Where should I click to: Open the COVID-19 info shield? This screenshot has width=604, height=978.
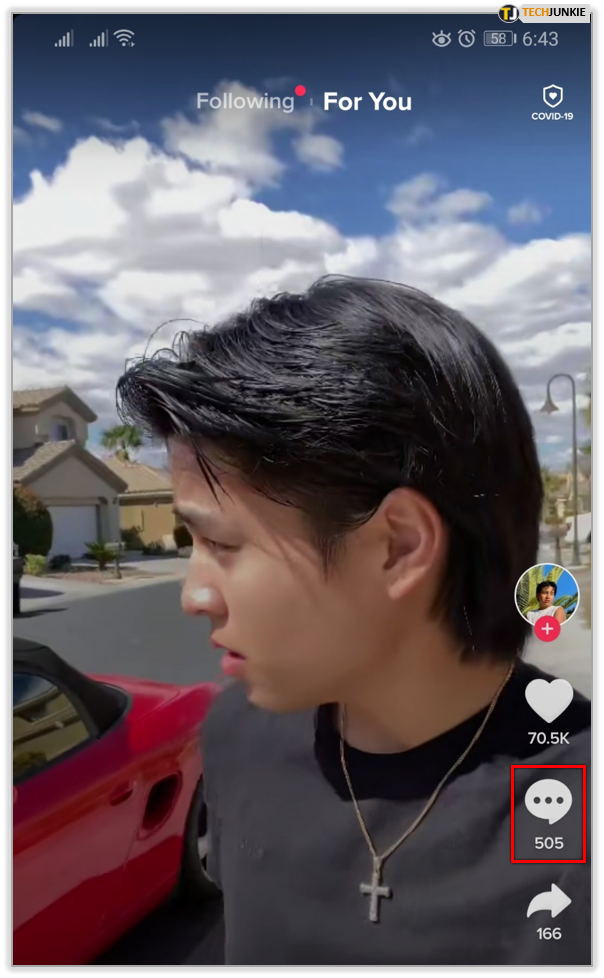[x=552, y=102]
